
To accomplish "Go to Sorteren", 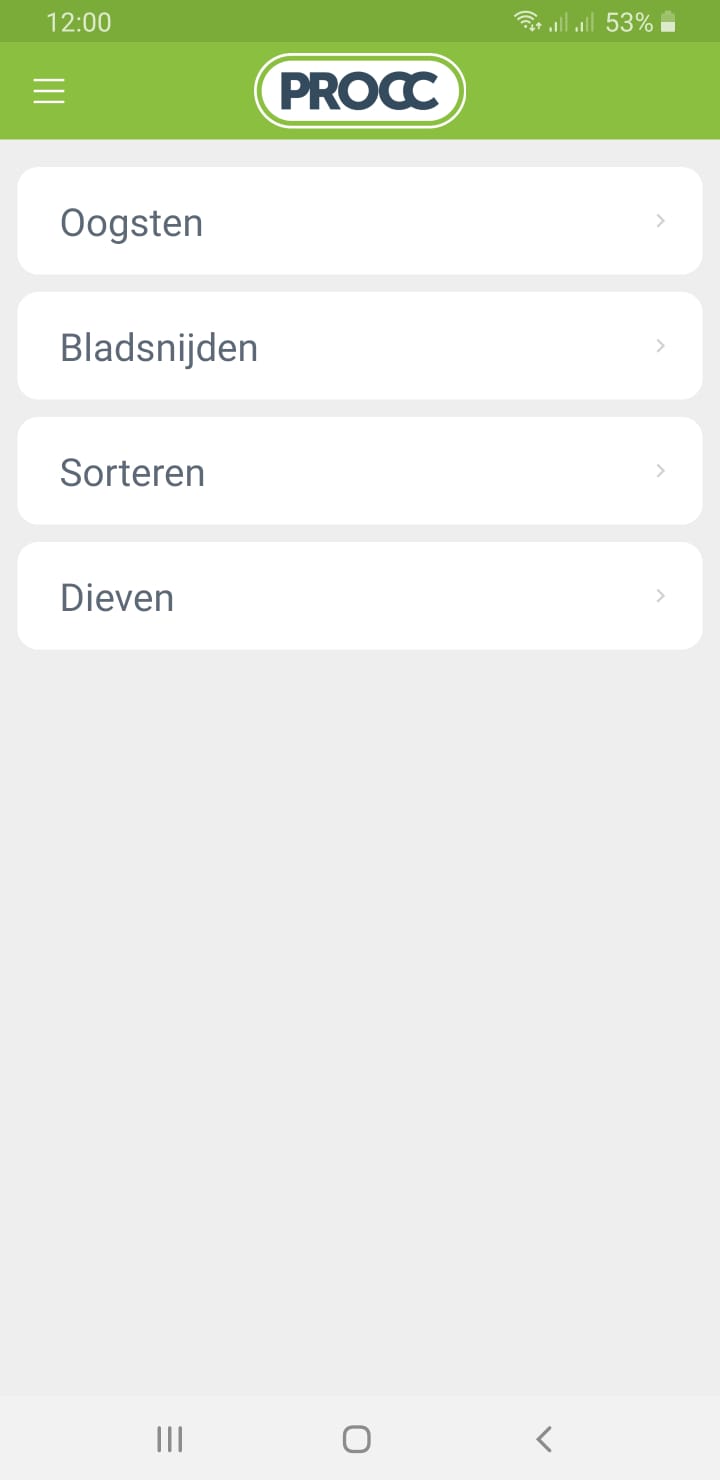I will tap(360, 471).
